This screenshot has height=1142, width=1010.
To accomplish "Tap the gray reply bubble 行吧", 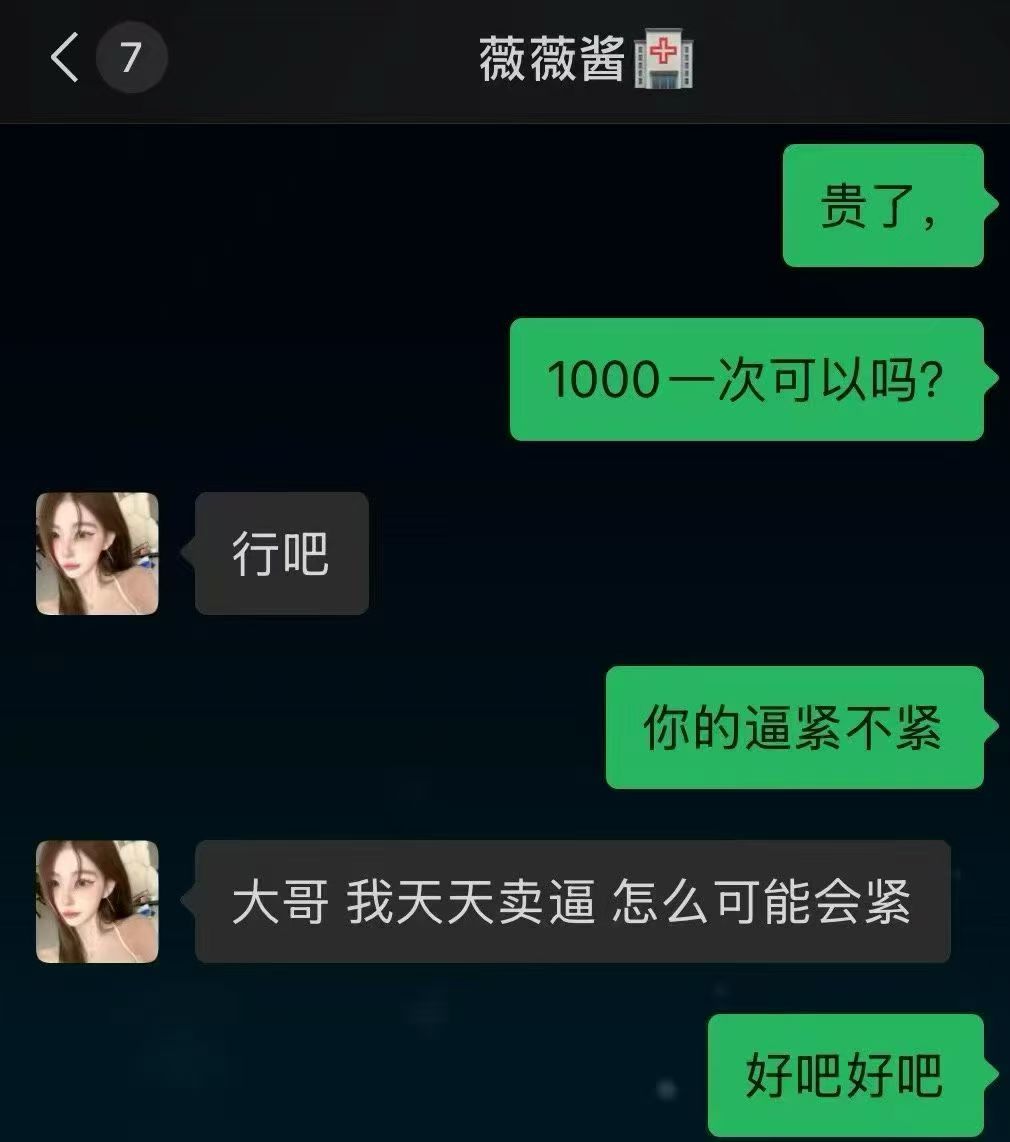I will tap(281, 555).
